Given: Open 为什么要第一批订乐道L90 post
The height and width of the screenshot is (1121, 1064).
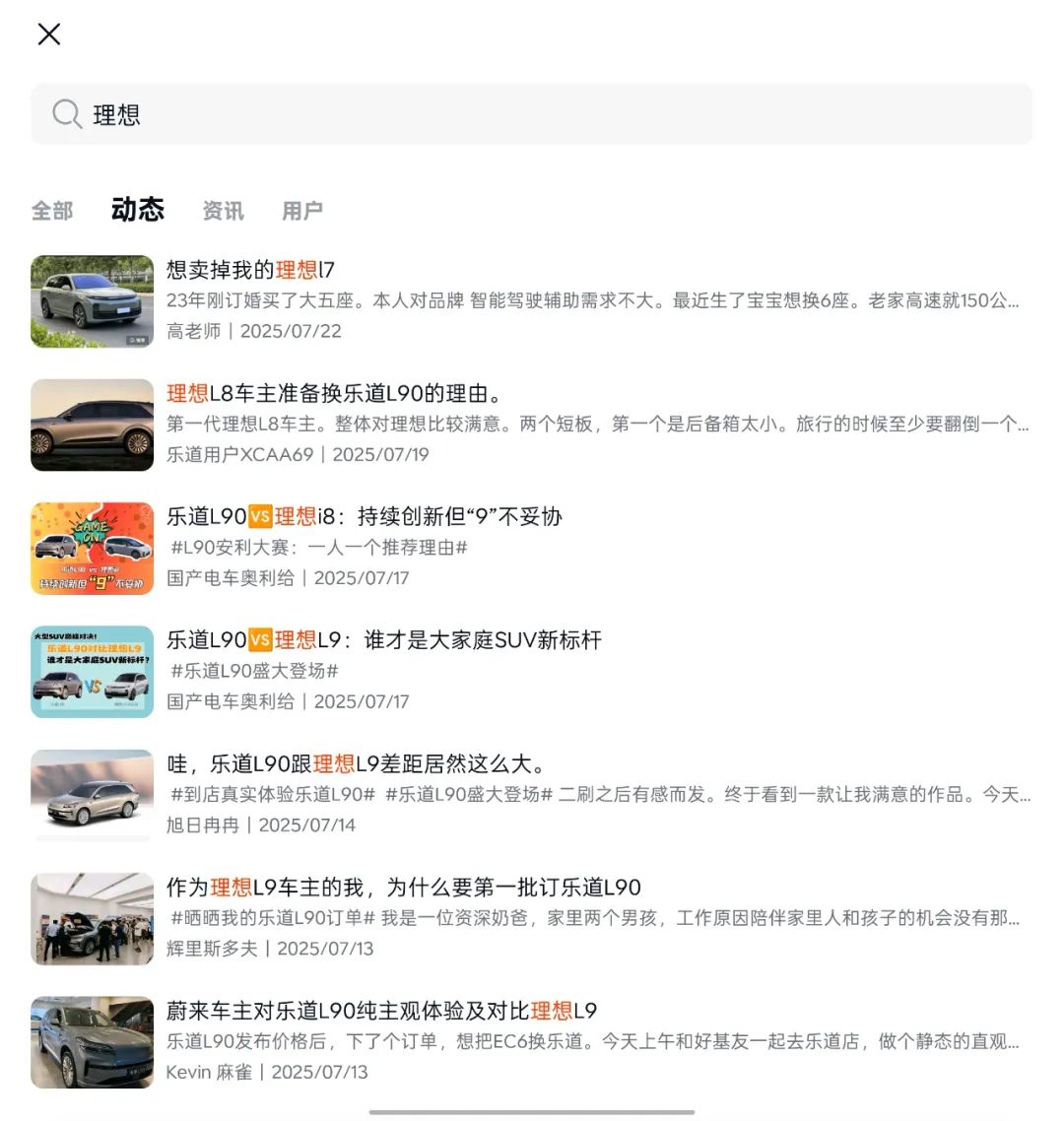Looking at the screenshot, I should click(404, 888).
